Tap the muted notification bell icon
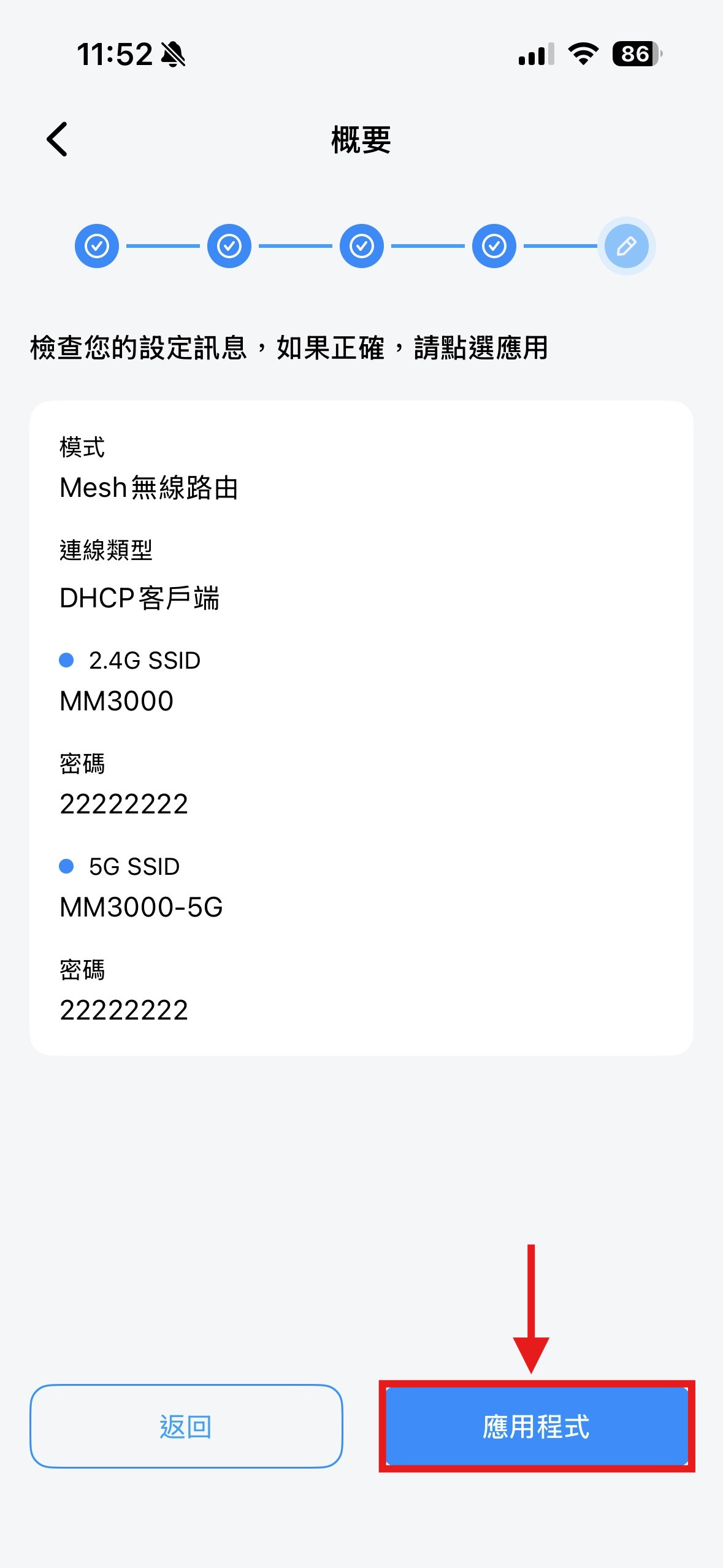The width and height of the screenshot is (723, 1568). click(174, 55)
